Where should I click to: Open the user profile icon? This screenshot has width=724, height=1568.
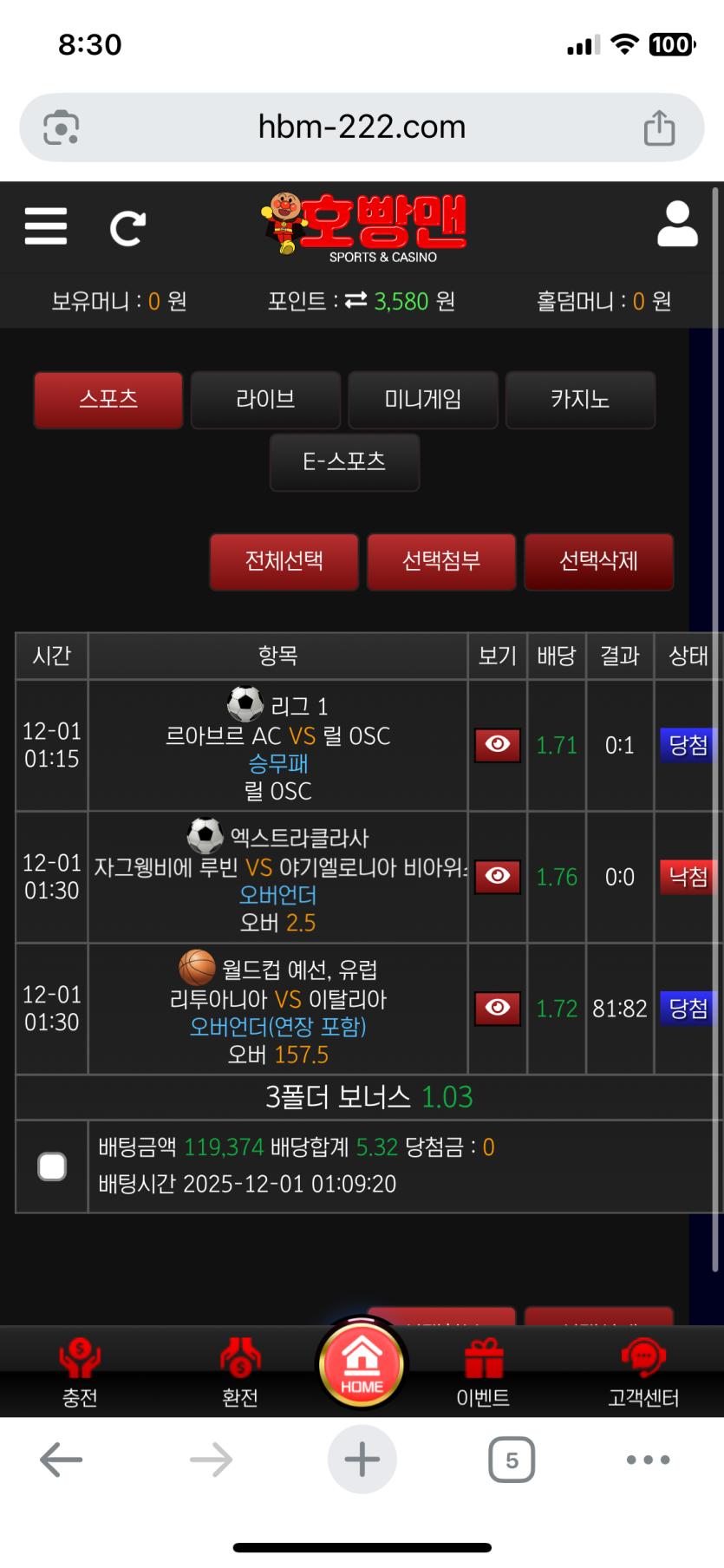677,225
